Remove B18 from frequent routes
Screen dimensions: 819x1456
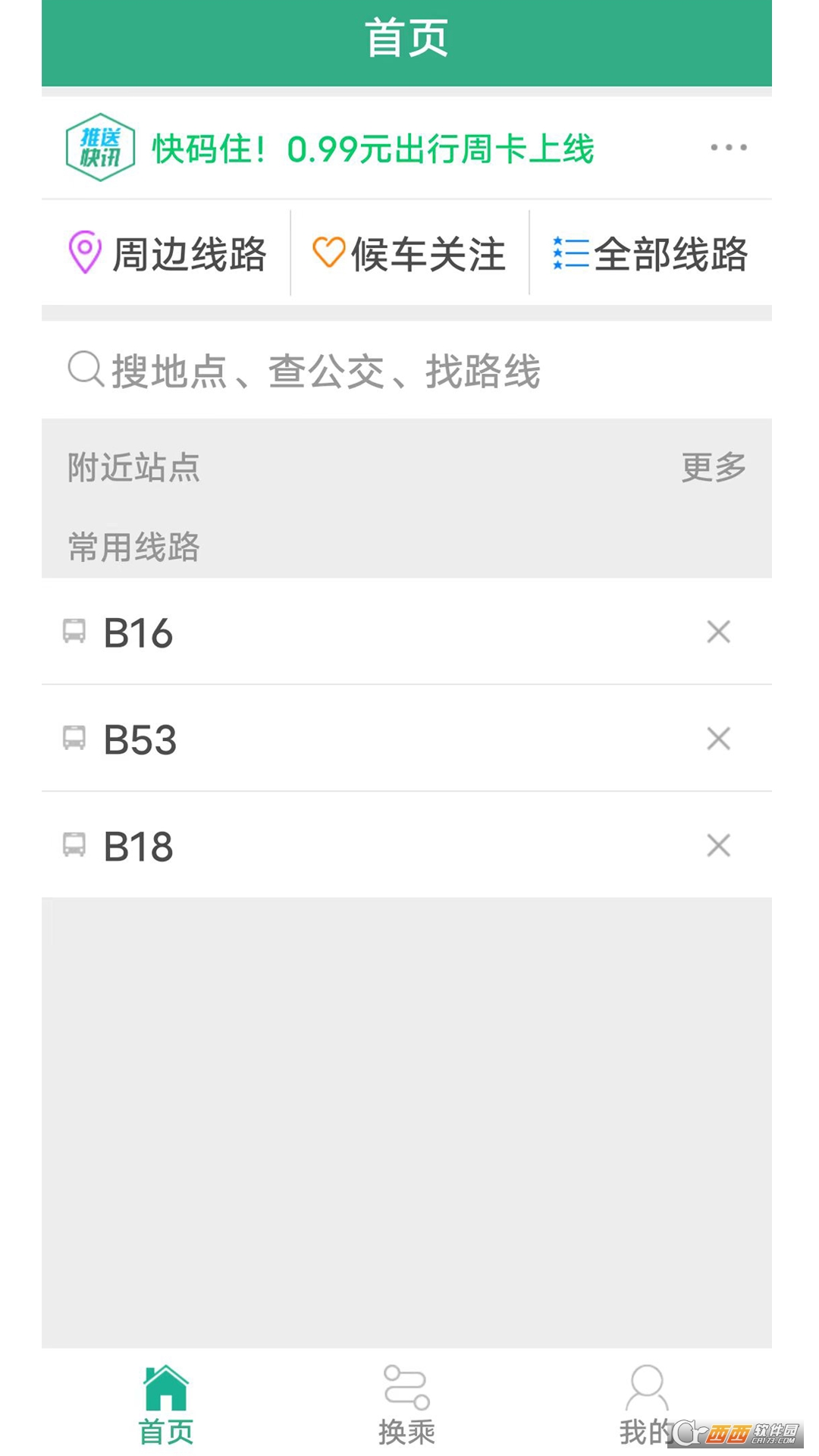[718, 846]
